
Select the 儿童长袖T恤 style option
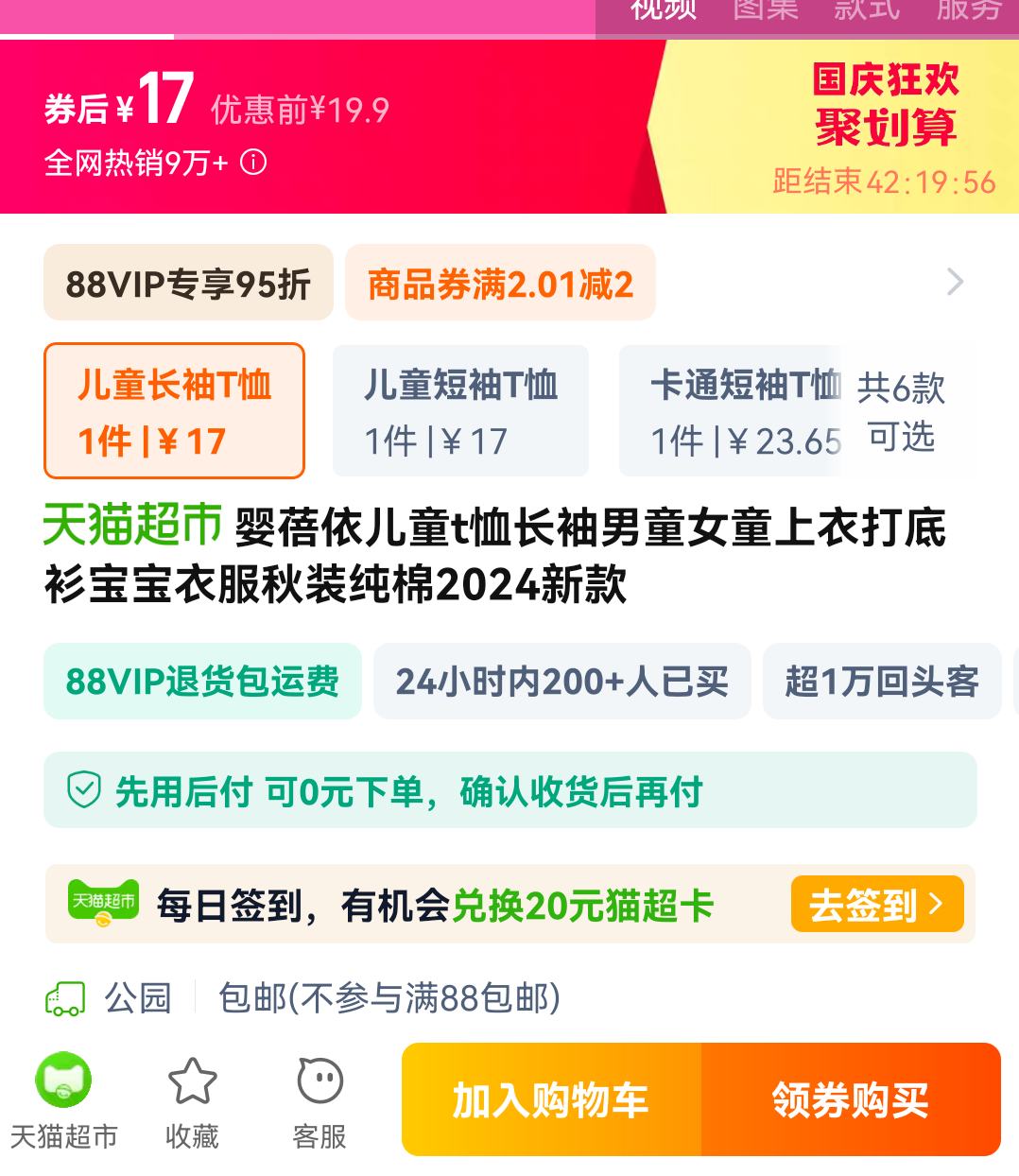click(174, 411)
